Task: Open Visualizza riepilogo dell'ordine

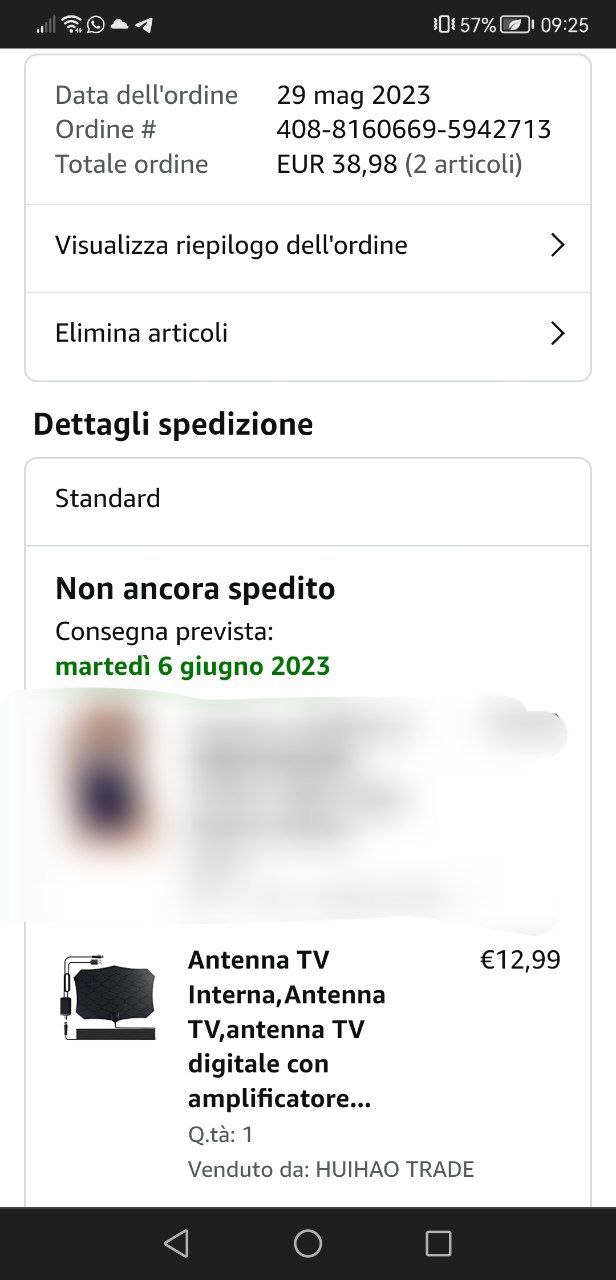Action: coord(307,246)
